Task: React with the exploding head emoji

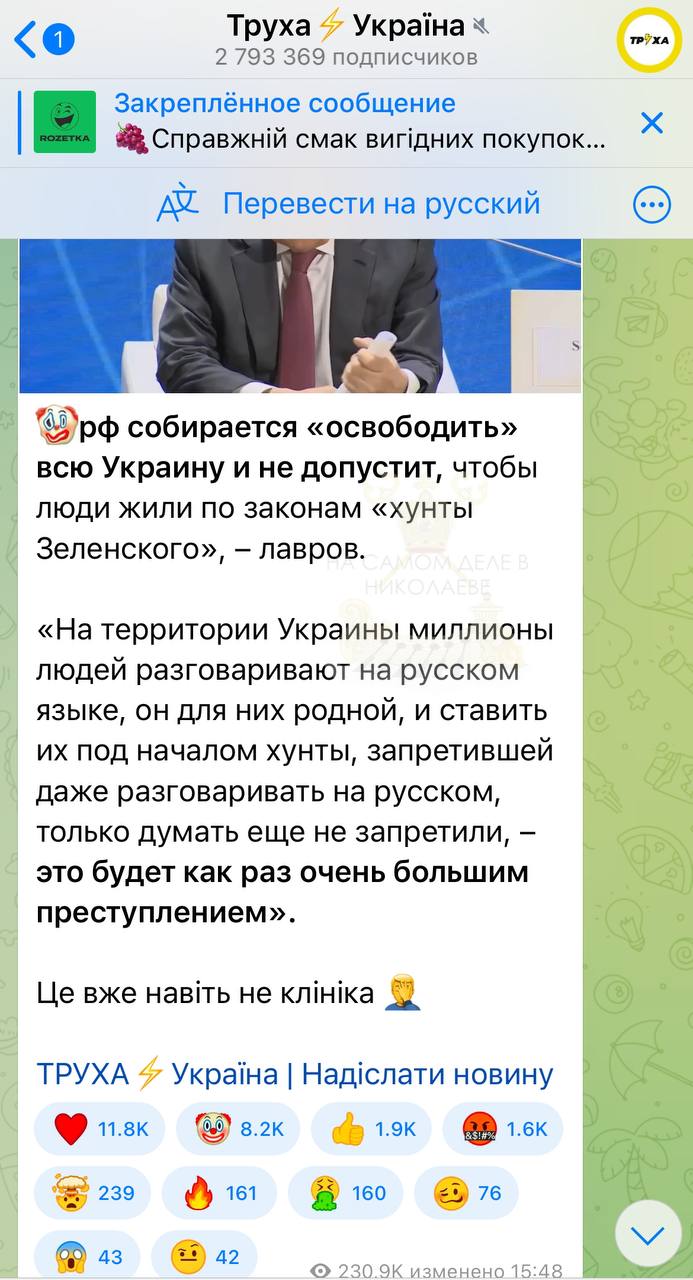Action: tap(92, 1192)
